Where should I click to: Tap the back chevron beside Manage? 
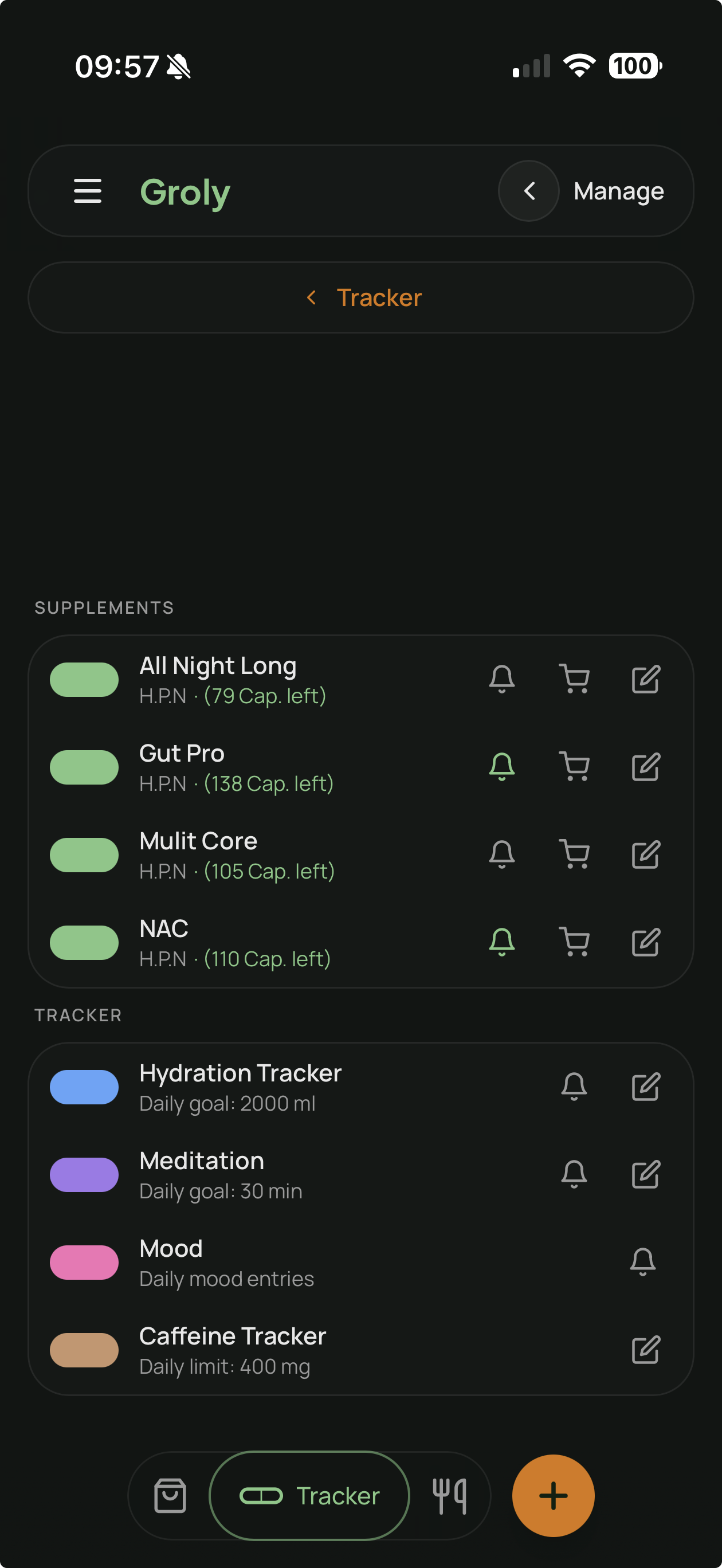coord(529,191)
